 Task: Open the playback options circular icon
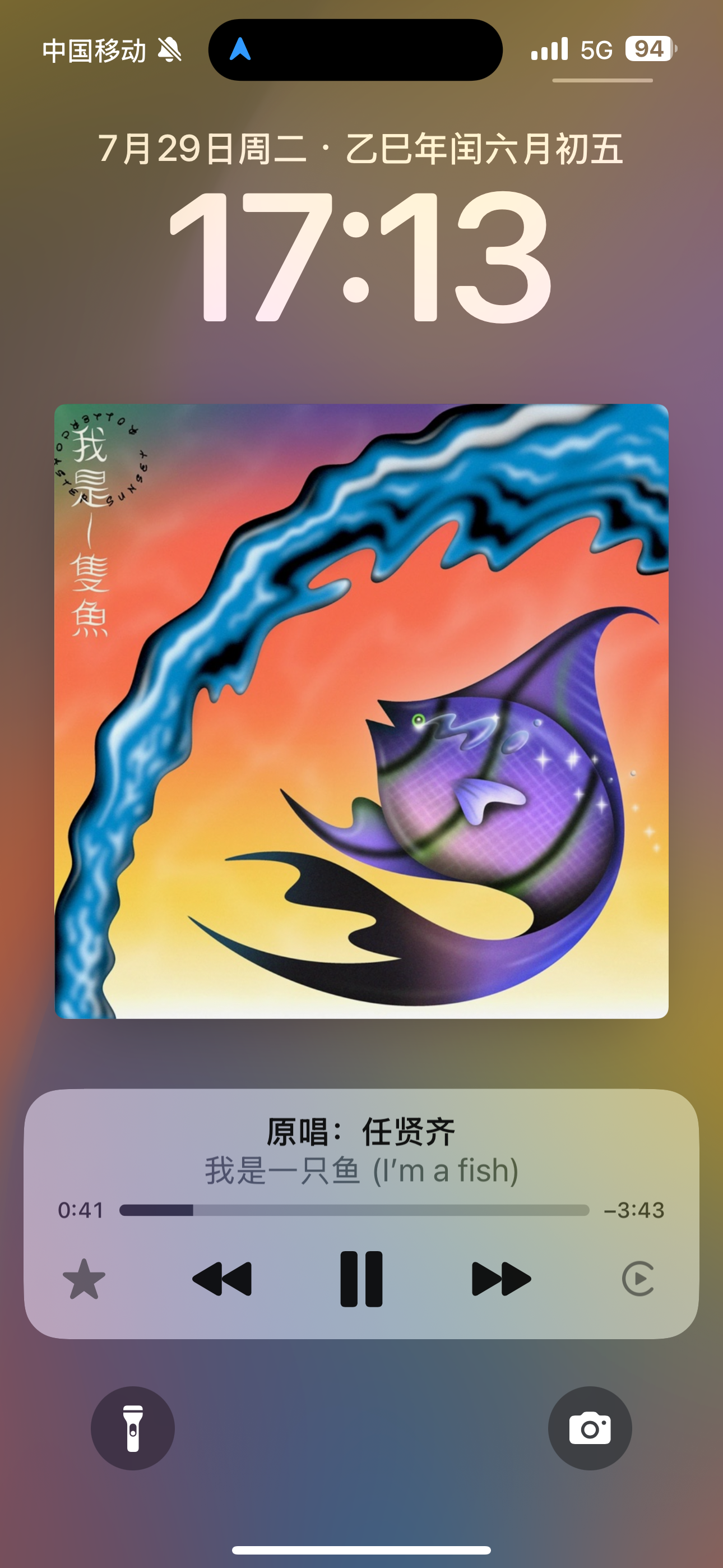[638, 1279]
